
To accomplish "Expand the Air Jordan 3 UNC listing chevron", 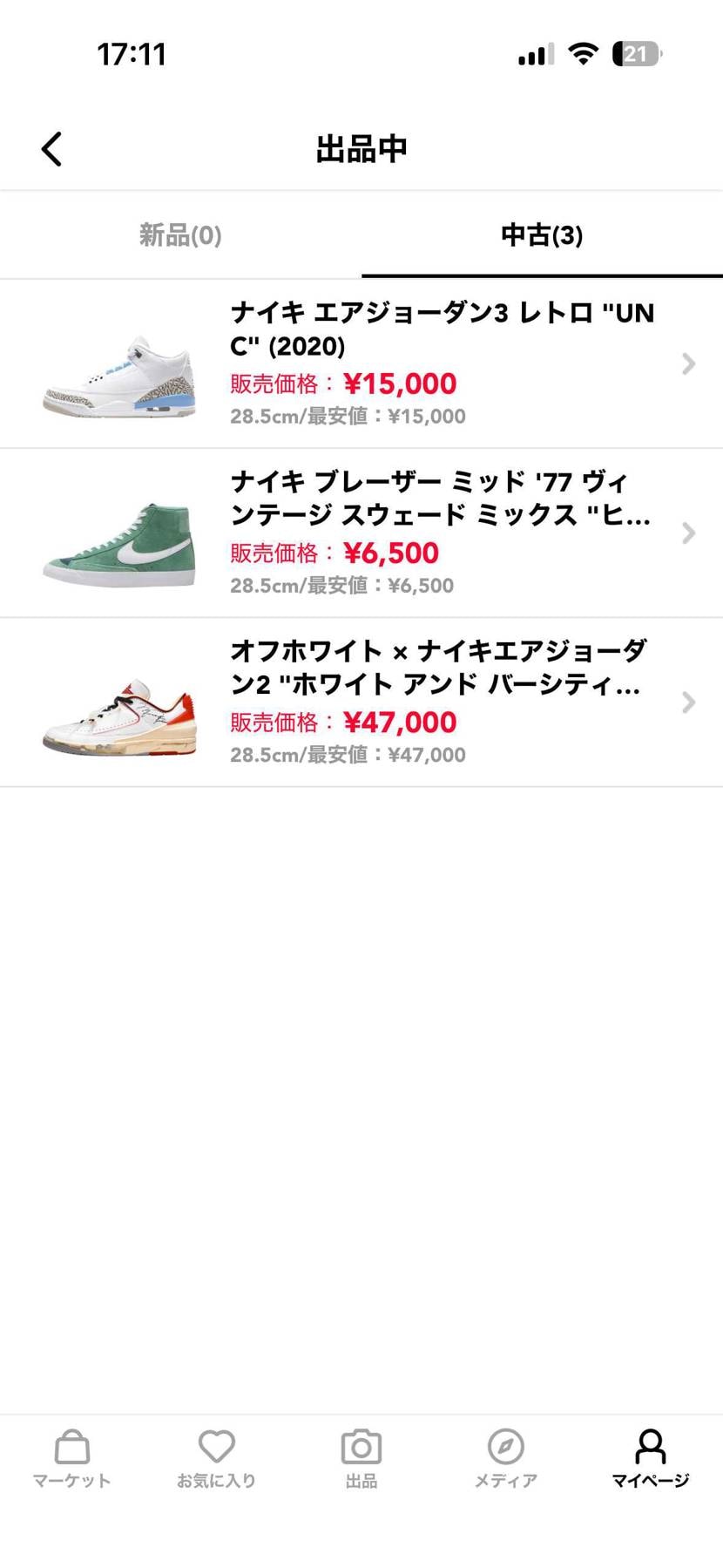I will coord(689,363).
